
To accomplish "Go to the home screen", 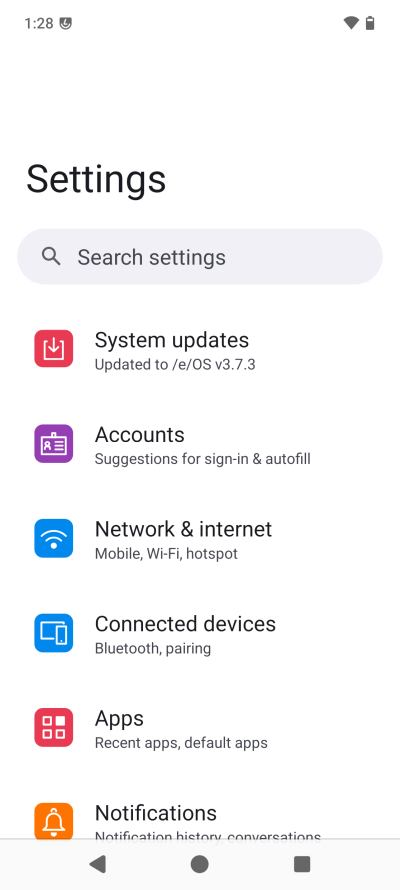I will pos(200,864).
